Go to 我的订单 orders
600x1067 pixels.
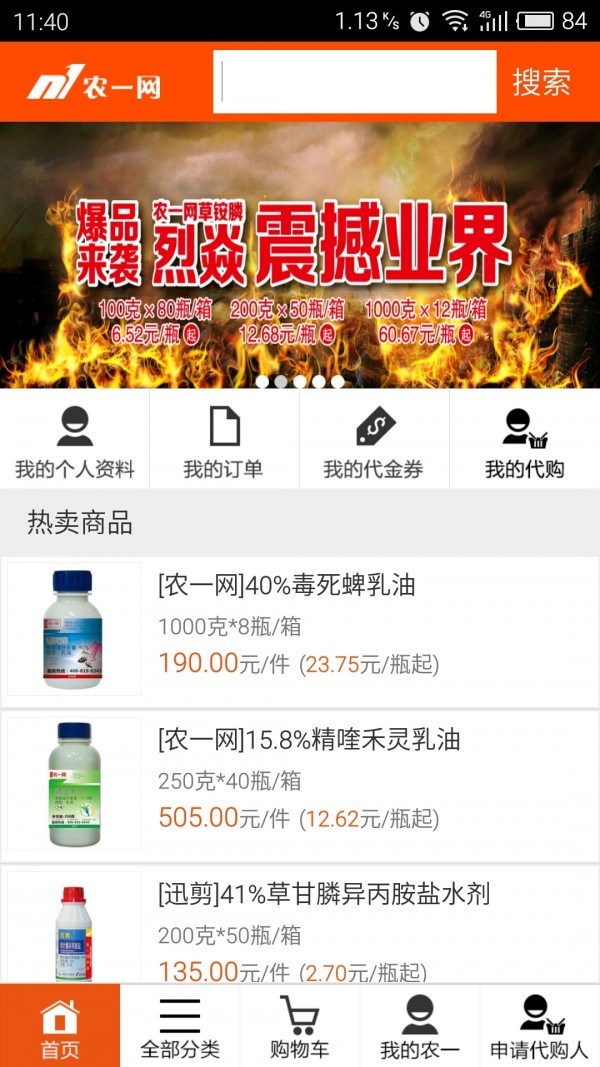tap(224, 440)
